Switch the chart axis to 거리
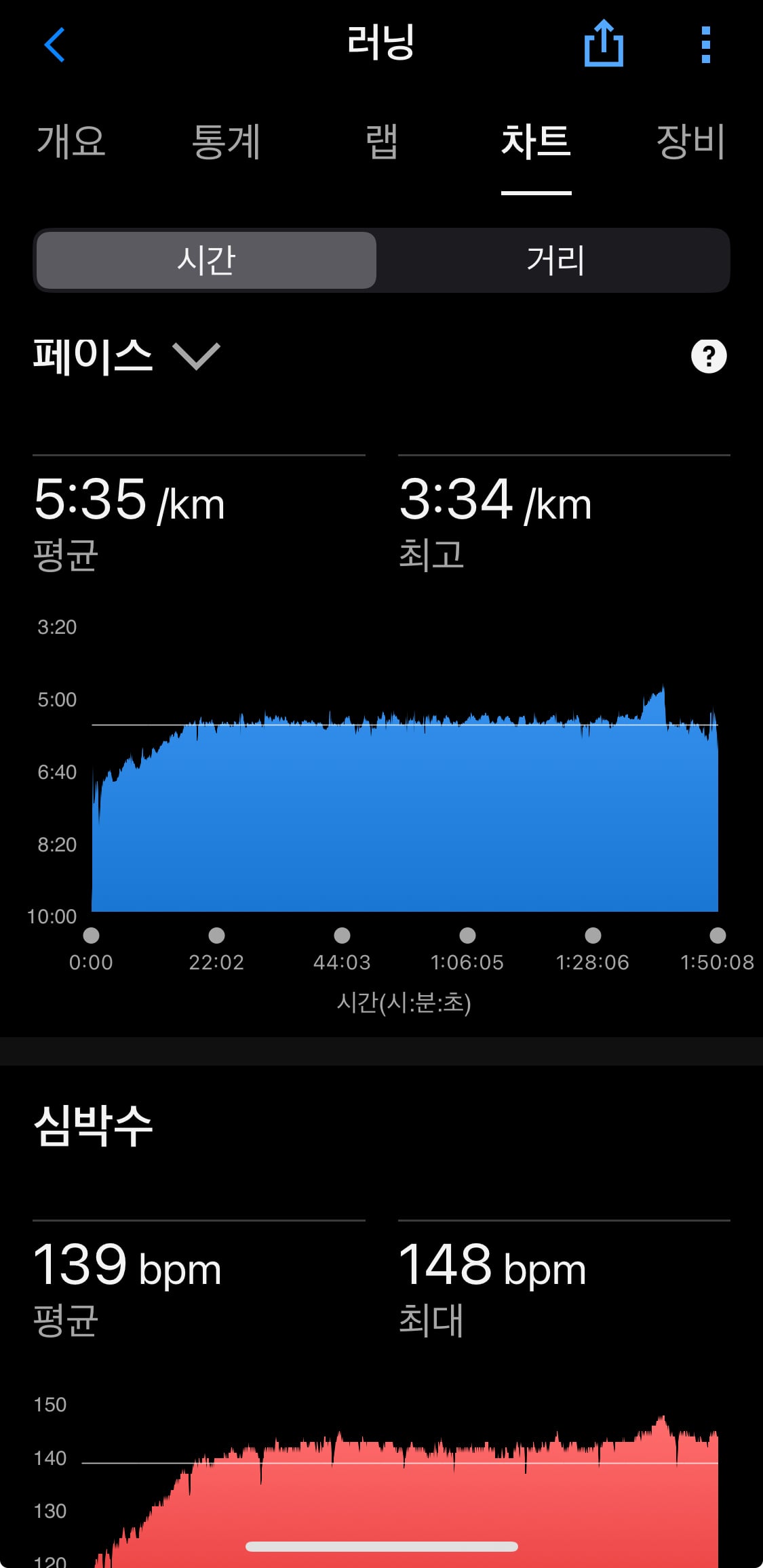Image resolution: width=763 pixels, height=1568 pixels. coord(555,260)
